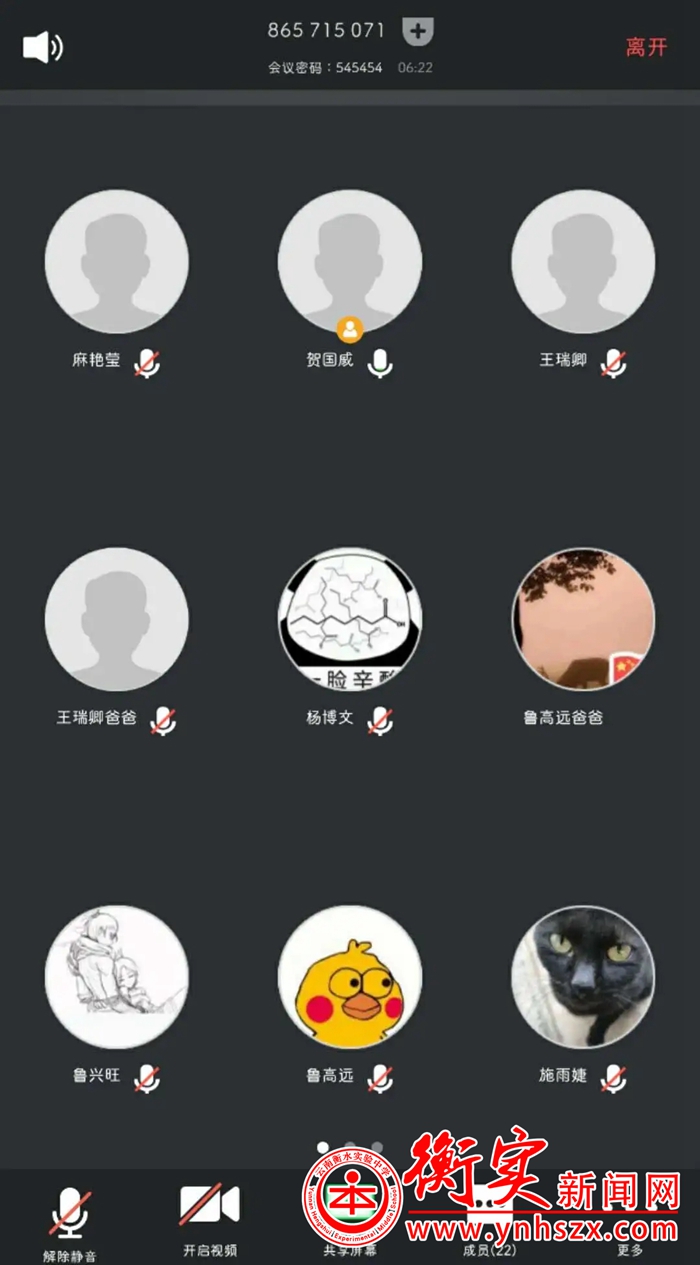
Task: Tap the shield plus icon beside meeting ID
Action: coord(418,32)
